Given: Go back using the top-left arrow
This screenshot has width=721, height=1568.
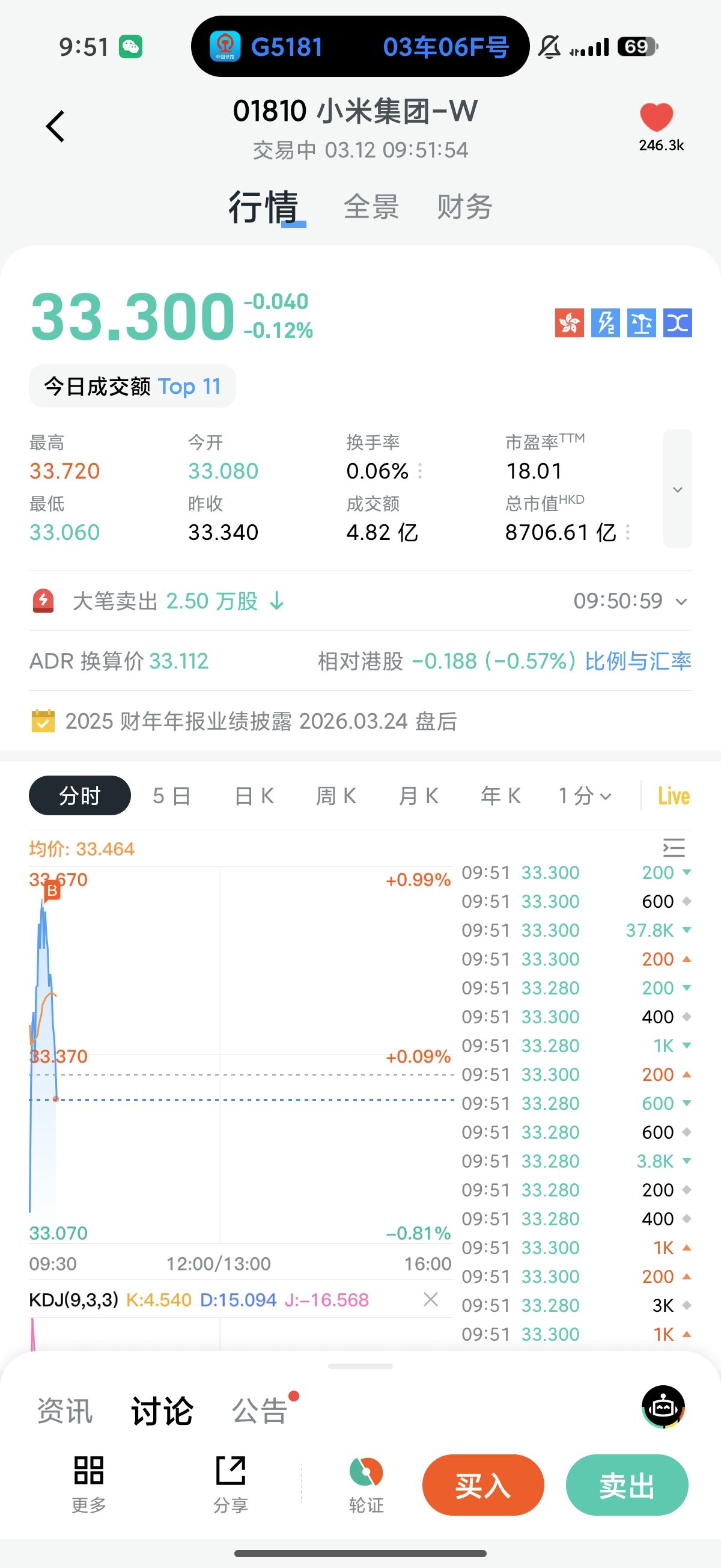Looking at the screenshot, I should point(55,127).
